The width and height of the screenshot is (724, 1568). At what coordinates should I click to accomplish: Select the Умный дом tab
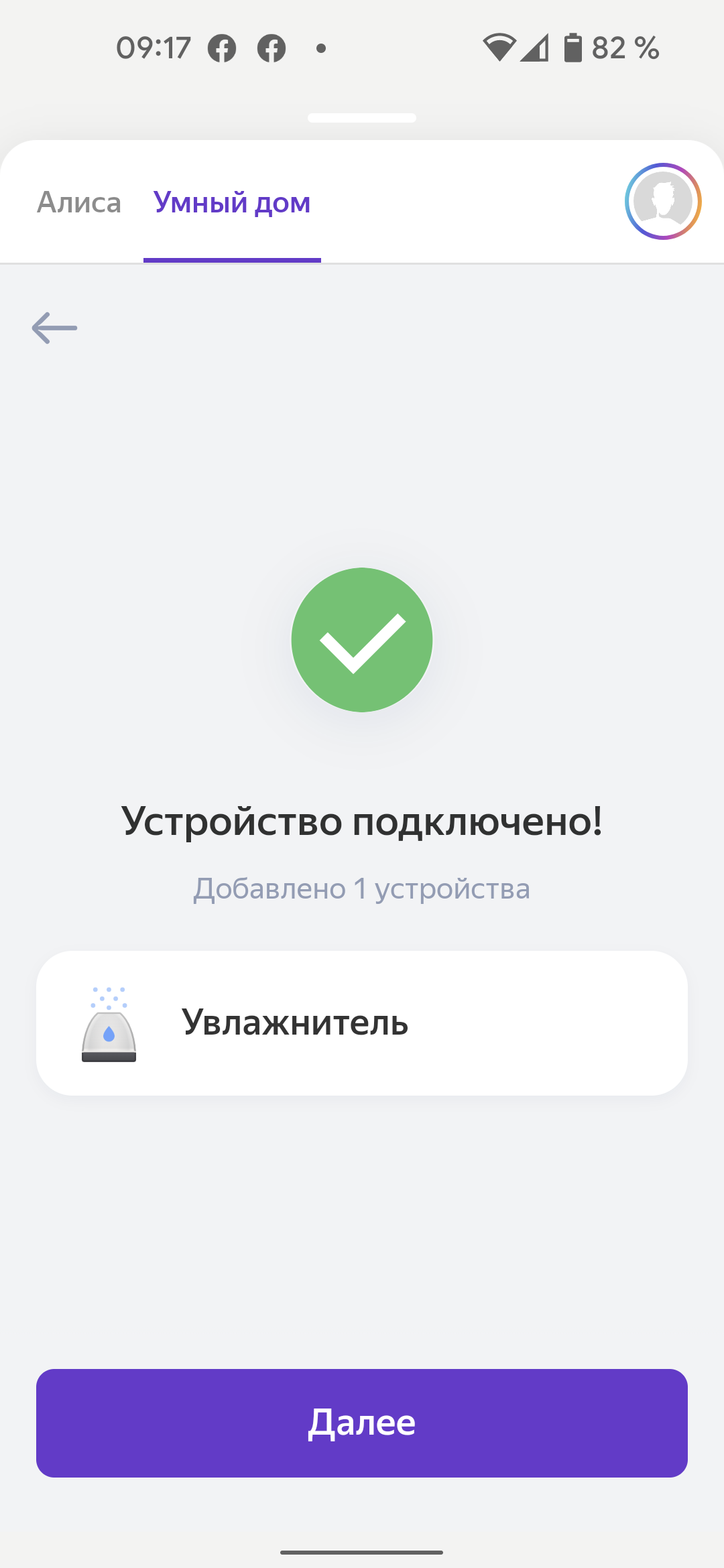[232, 202]
